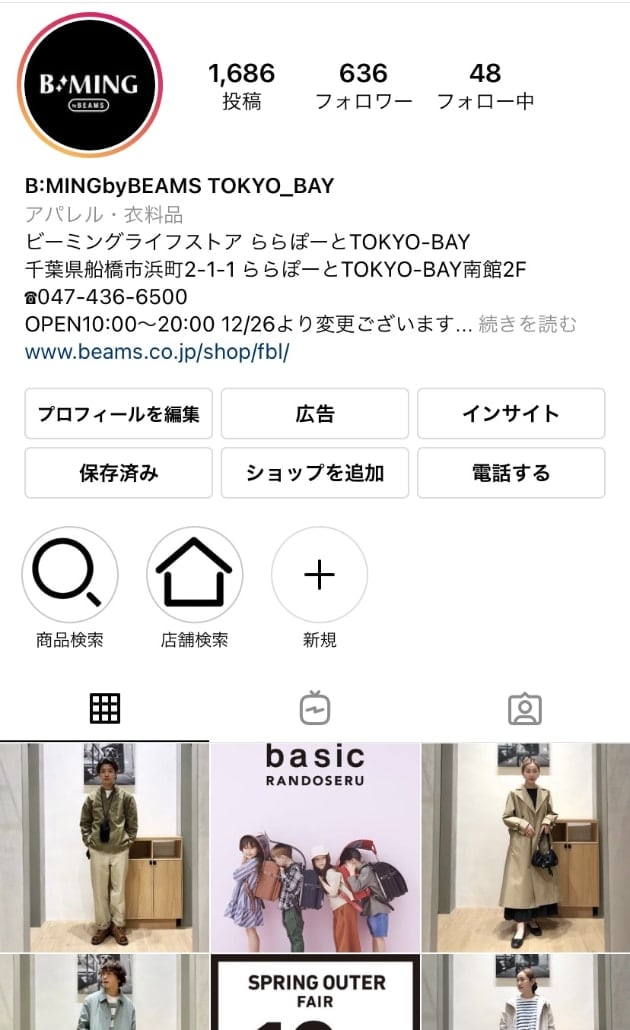
Task: Tap the プロフィールを編集 button
Action: (x=118, y=414)
